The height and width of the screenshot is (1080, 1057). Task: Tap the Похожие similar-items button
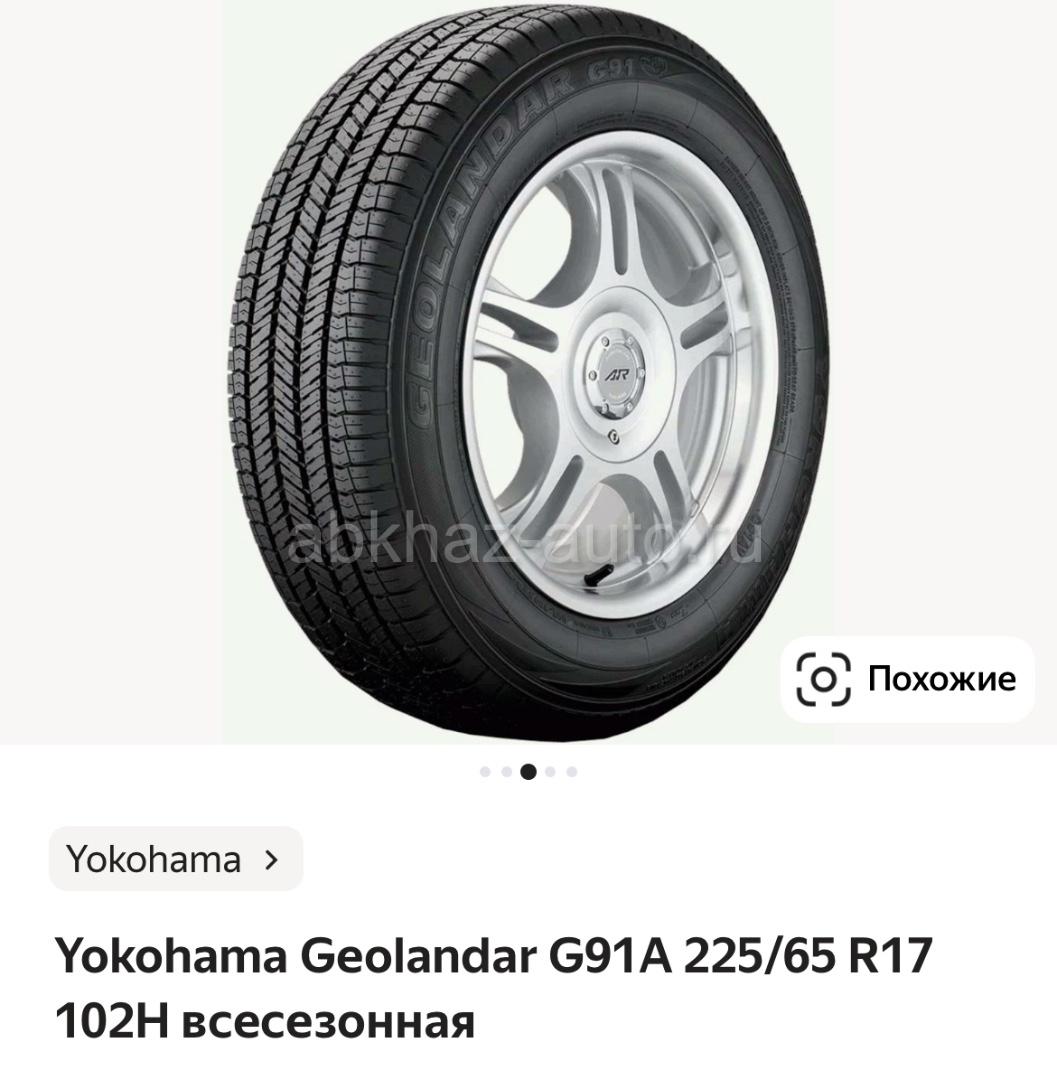point(906,679)
